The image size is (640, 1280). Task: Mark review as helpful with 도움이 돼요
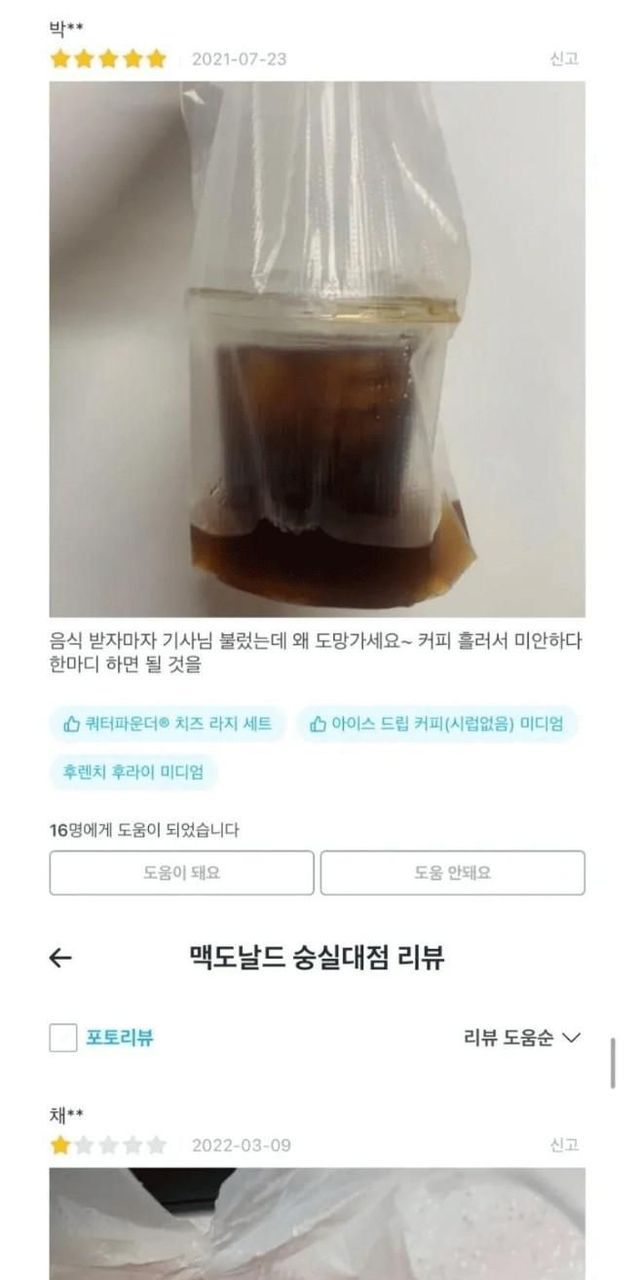181,873
